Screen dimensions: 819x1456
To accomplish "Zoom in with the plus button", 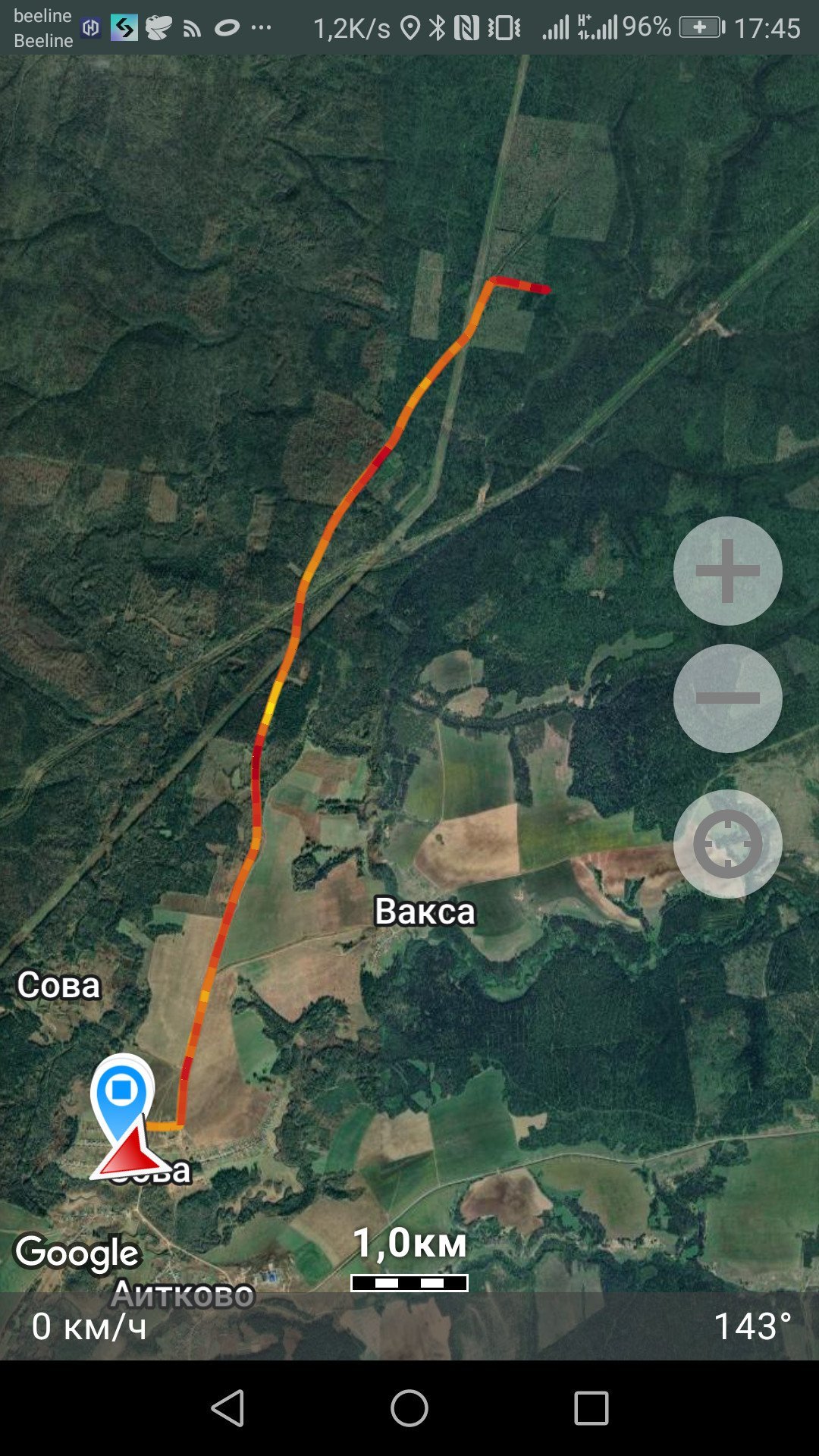I will (727, 571).
